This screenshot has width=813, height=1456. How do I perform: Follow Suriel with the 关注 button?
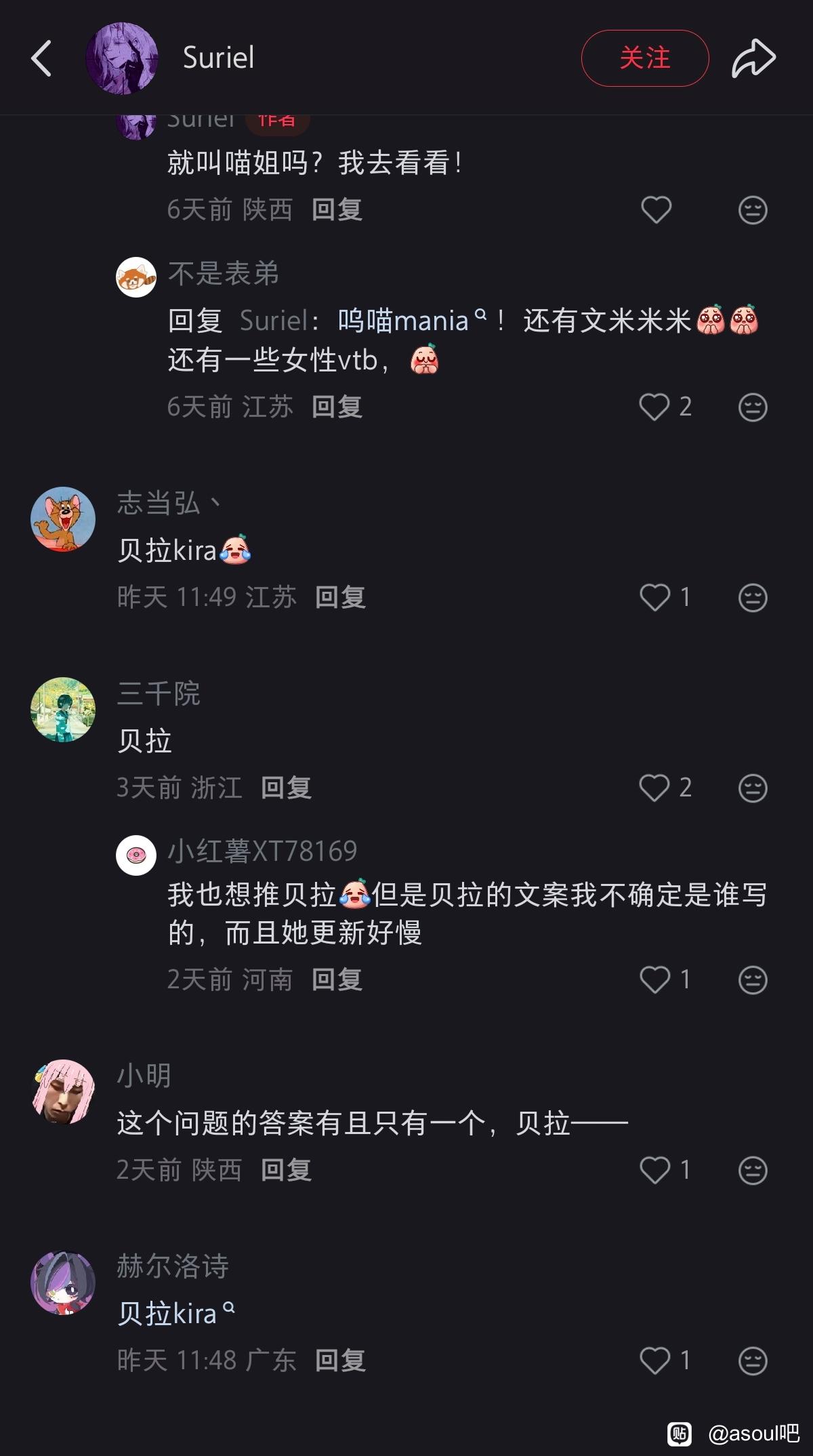tap(644, 58)
